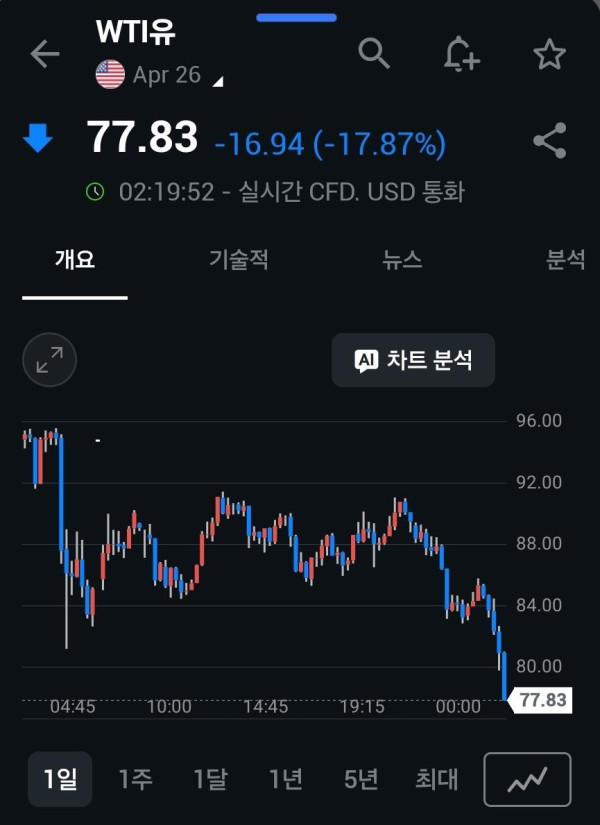Select the 1년 chart range

(x=286, y=779)
